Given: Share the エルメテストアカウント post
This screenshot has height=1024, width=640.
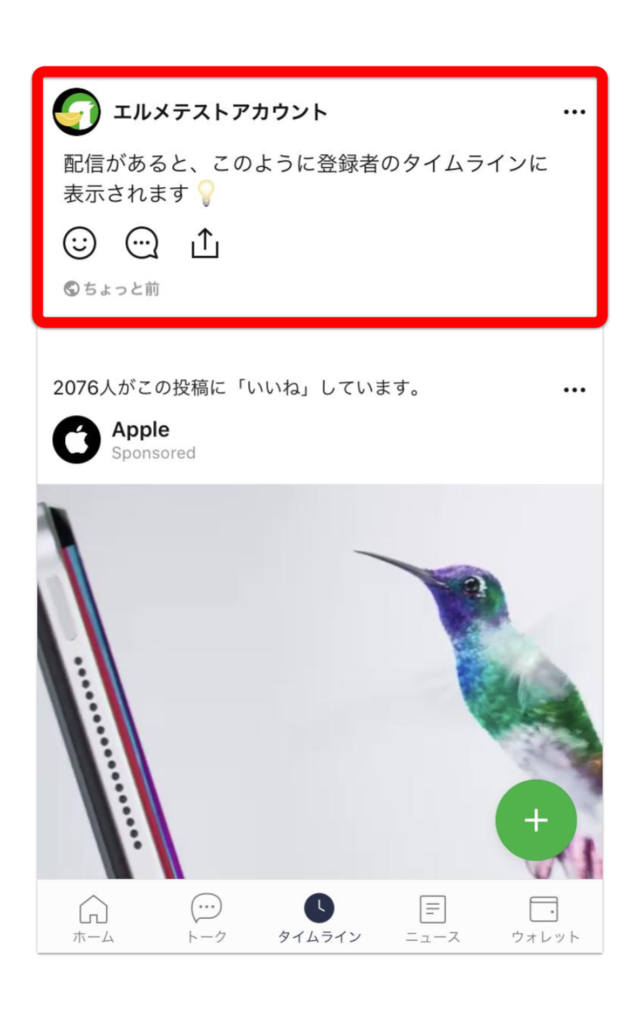Looking at the screenshot, I should click(x=204, y=243).
